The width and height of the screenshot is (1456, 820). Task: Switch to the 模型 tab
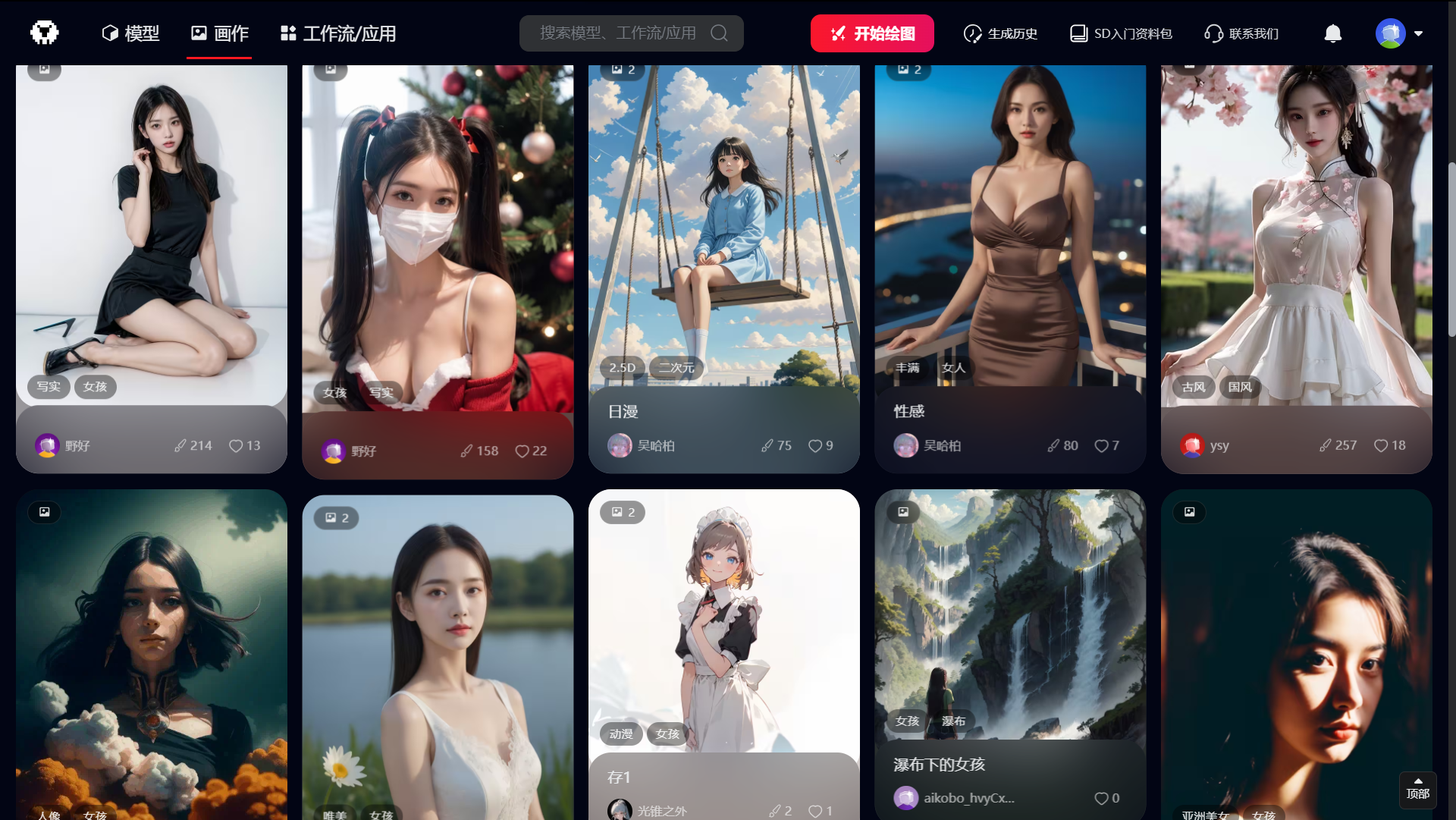coord(130,33)
